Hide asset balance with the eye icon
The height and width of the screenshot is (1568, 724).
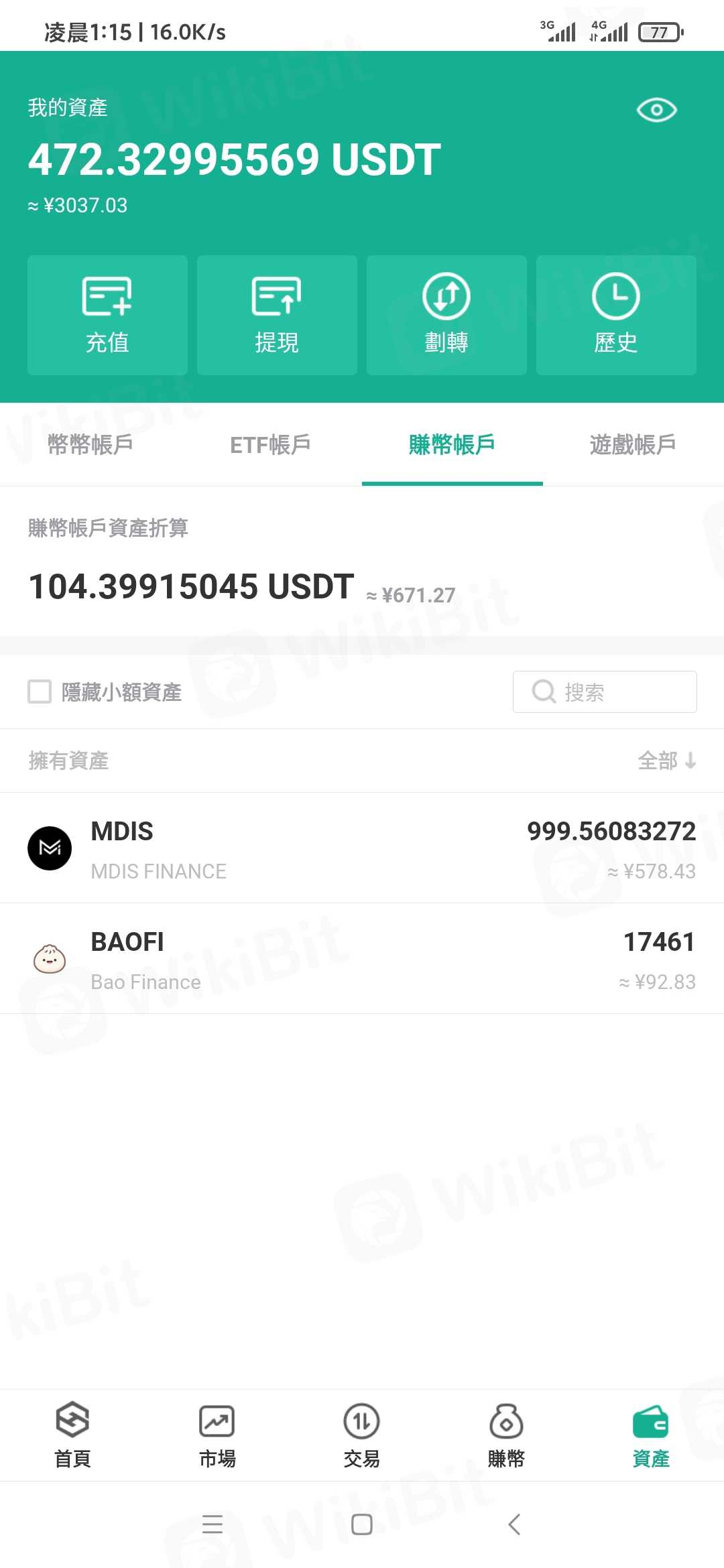point(656,110)
